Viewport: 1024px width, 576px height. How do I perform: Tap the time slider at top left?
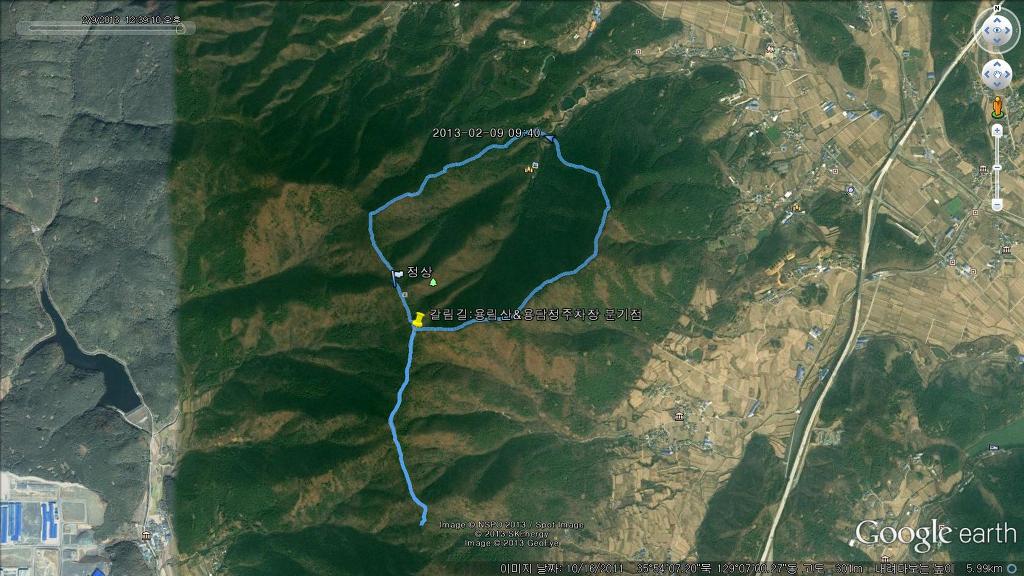coord(100,30)
